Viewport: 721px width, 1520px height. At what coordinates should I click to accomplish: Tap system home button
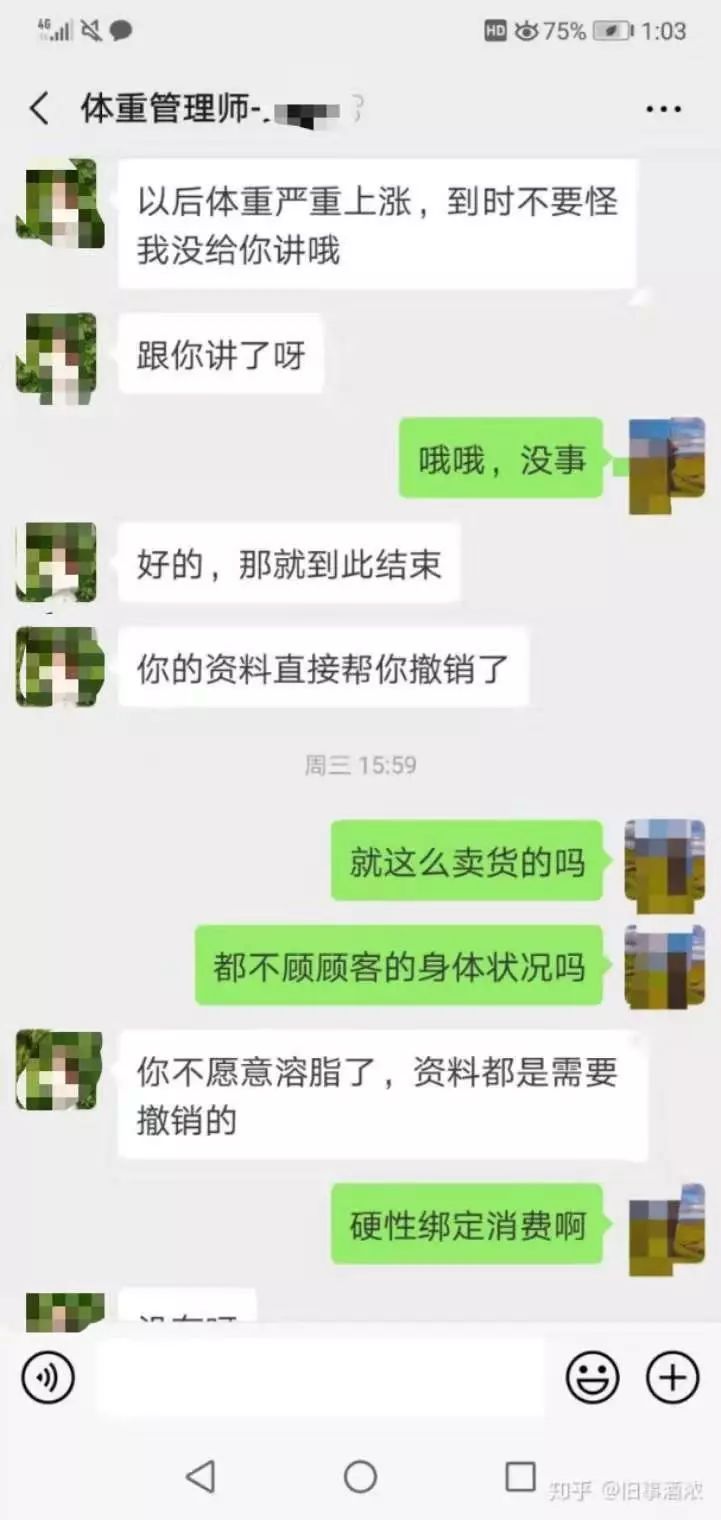pos(360,1476)
